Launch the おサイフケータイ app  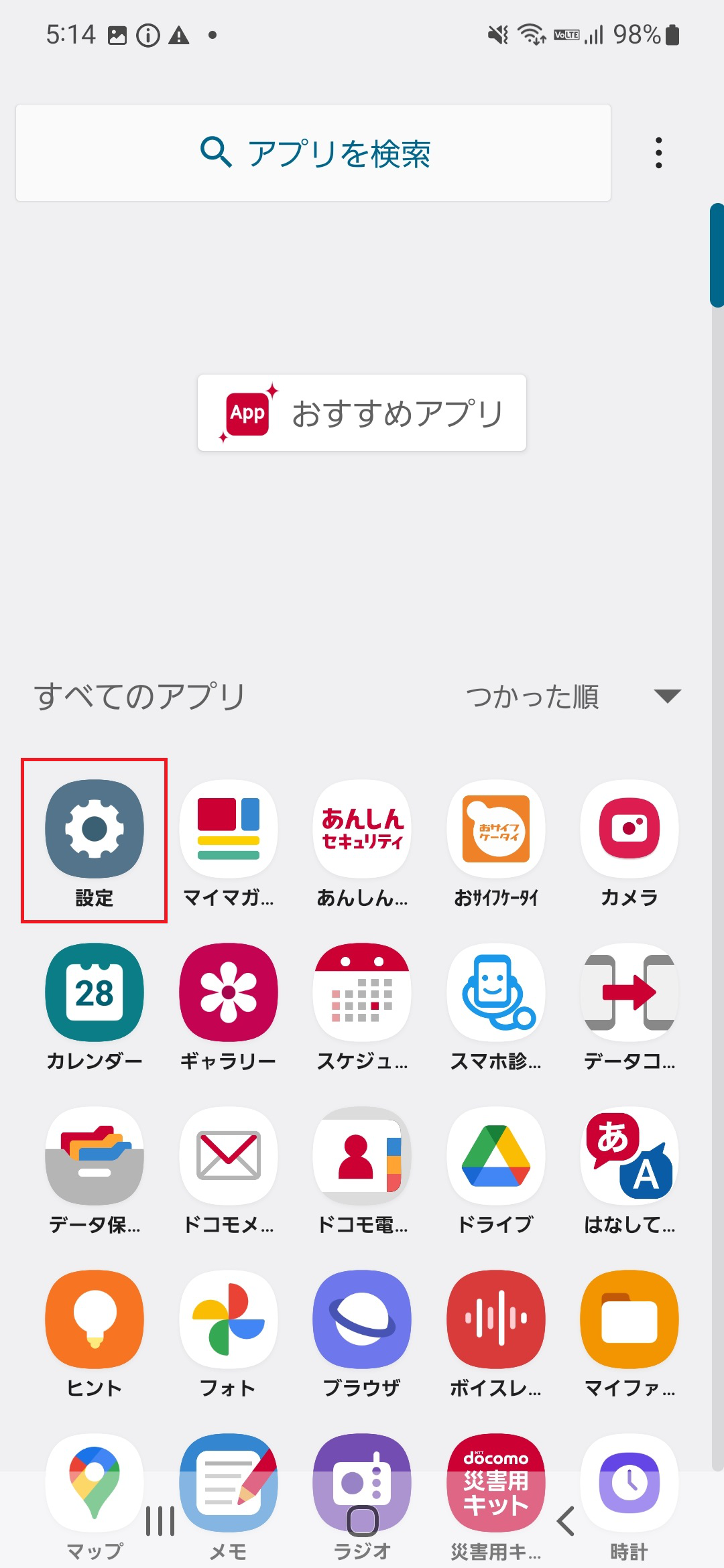point(495,831)
